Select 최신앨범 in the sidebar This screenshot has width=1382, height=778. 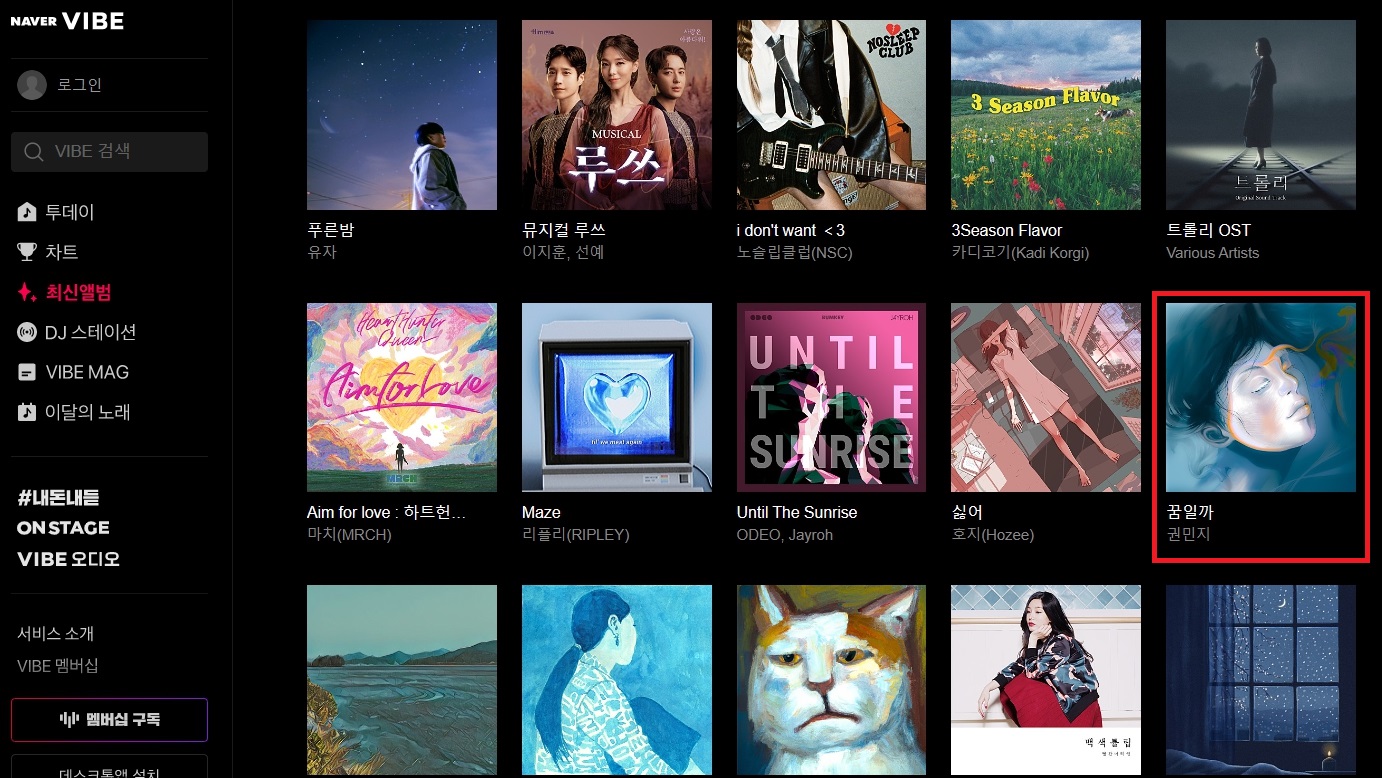(78, 292)
